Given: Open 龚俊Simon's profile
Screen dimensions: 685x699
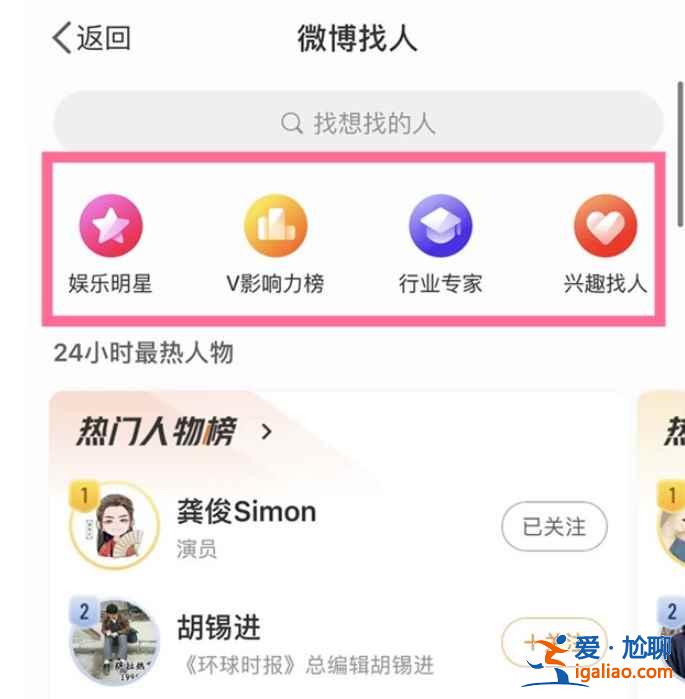Looking at the screenshot, I should [246, 513].
